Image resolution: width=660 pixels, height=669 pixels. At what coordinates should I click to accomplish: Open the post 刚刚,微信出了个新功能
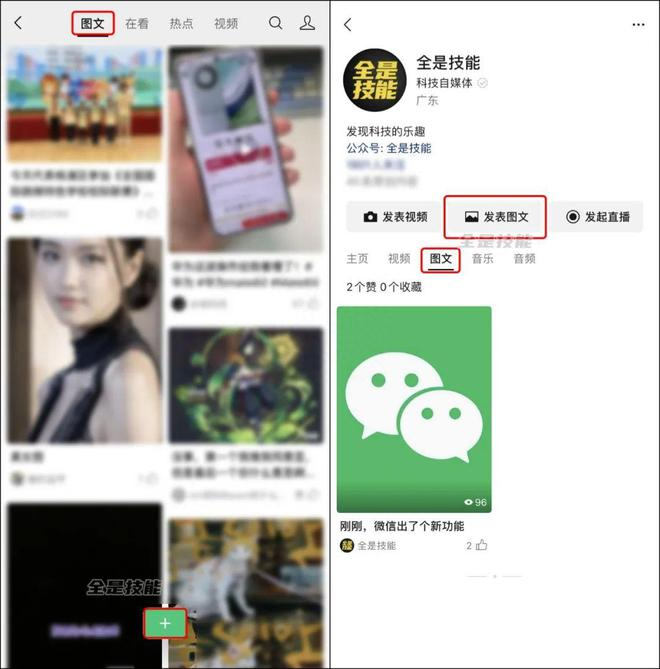414,410
